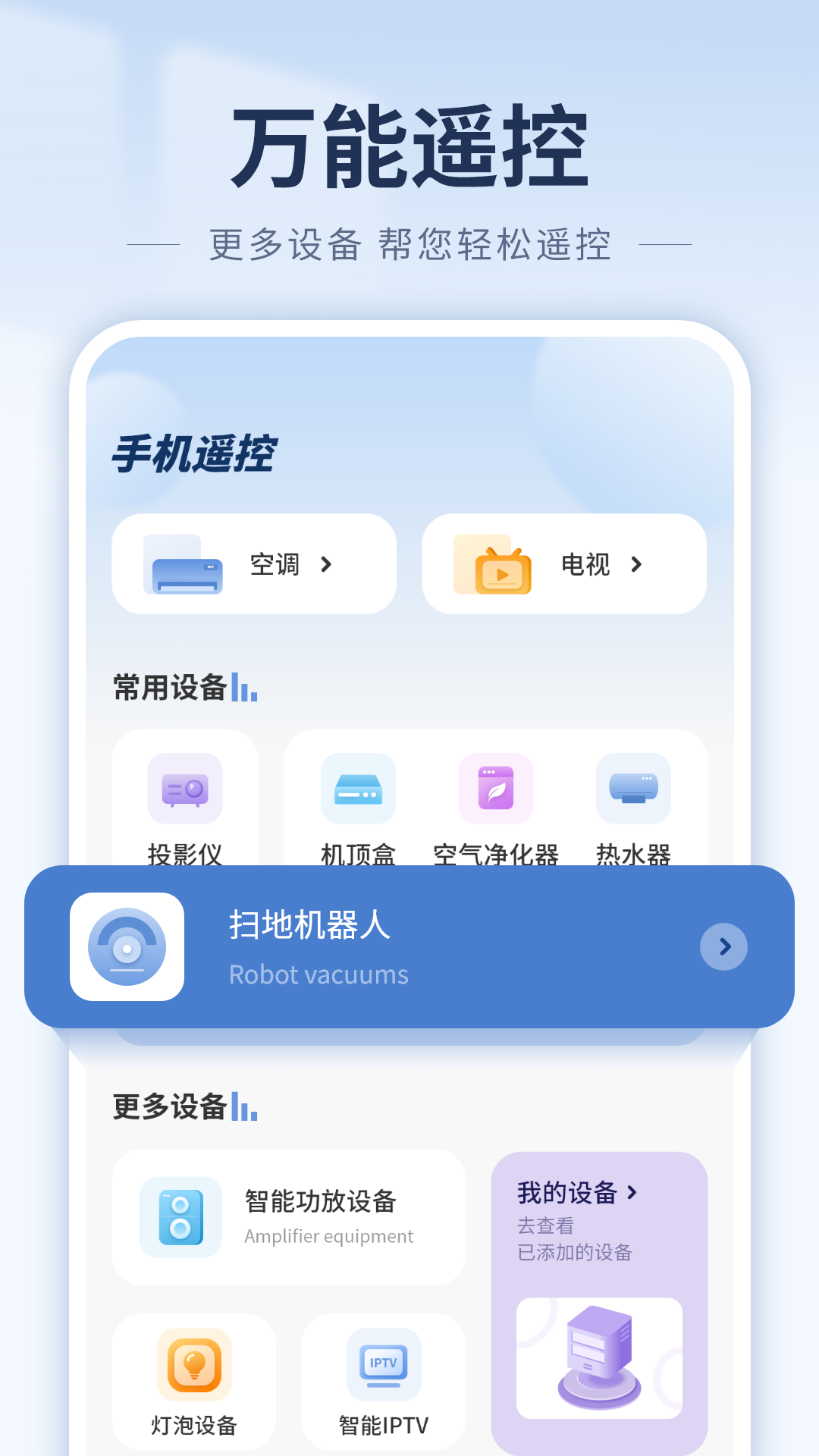Select the 灯泡设备 light bulb icon
The height and width of the screenshot is (1456, 819).
click(193, 1365)
